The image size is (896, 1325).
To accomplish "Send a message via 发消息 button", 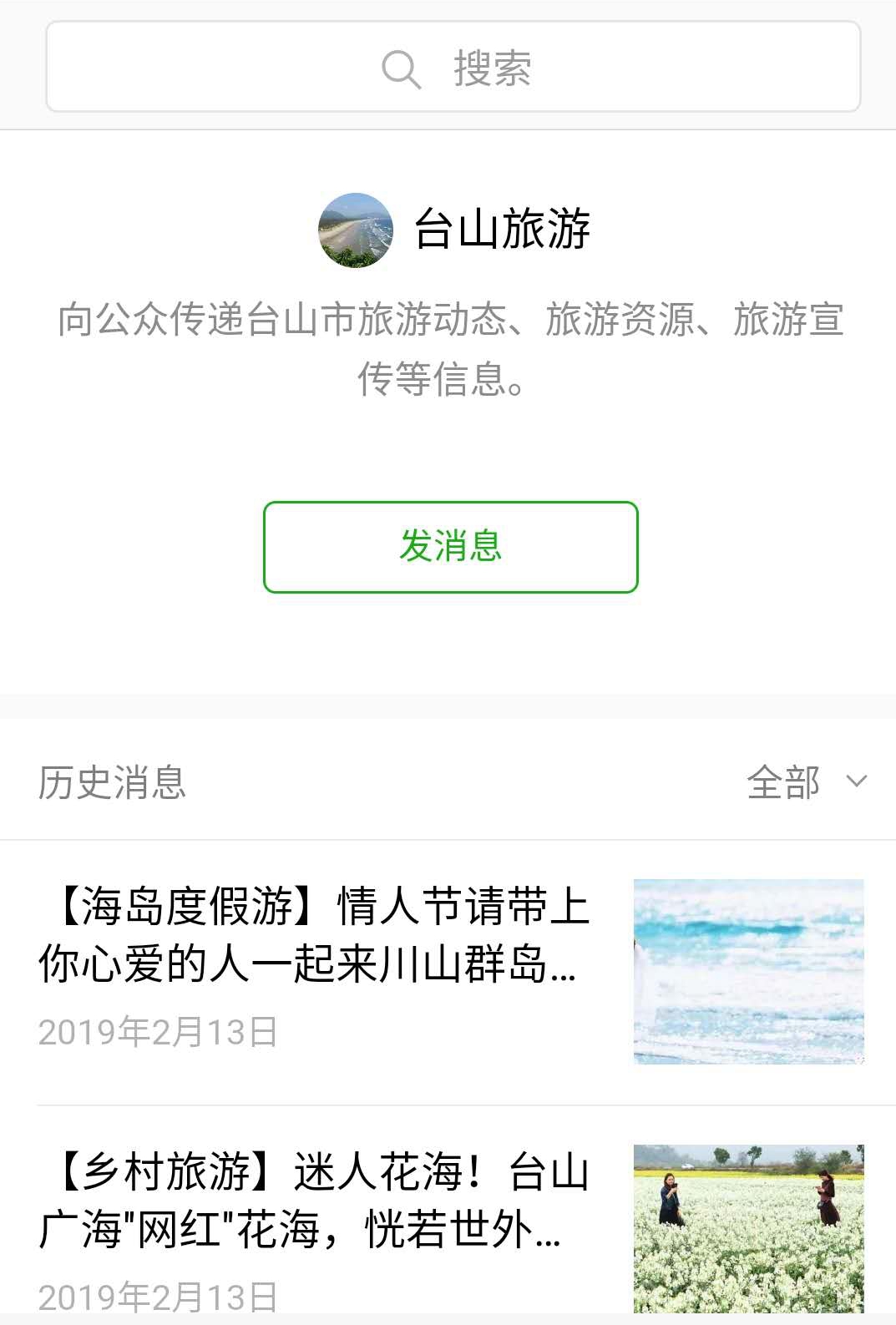I will pos(450,547).
